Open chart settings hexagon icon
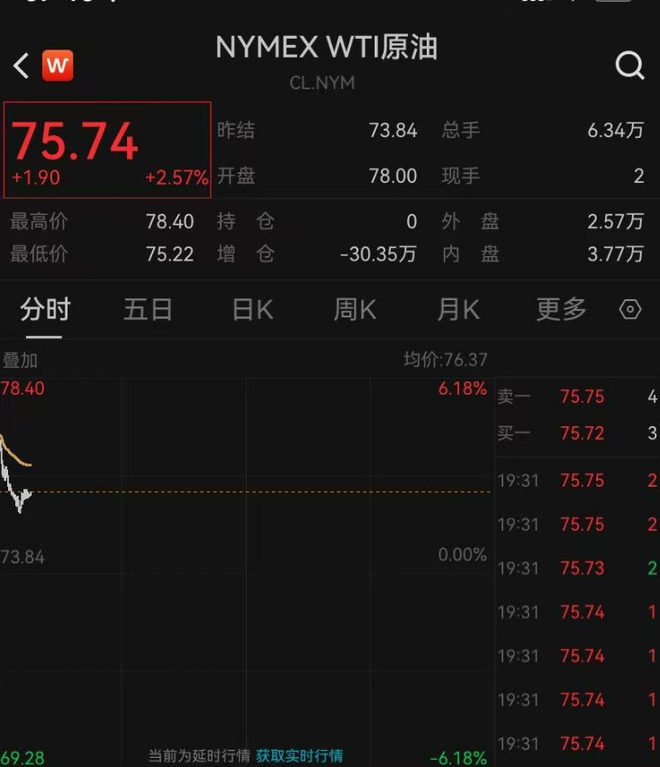 tap(630, 310)
